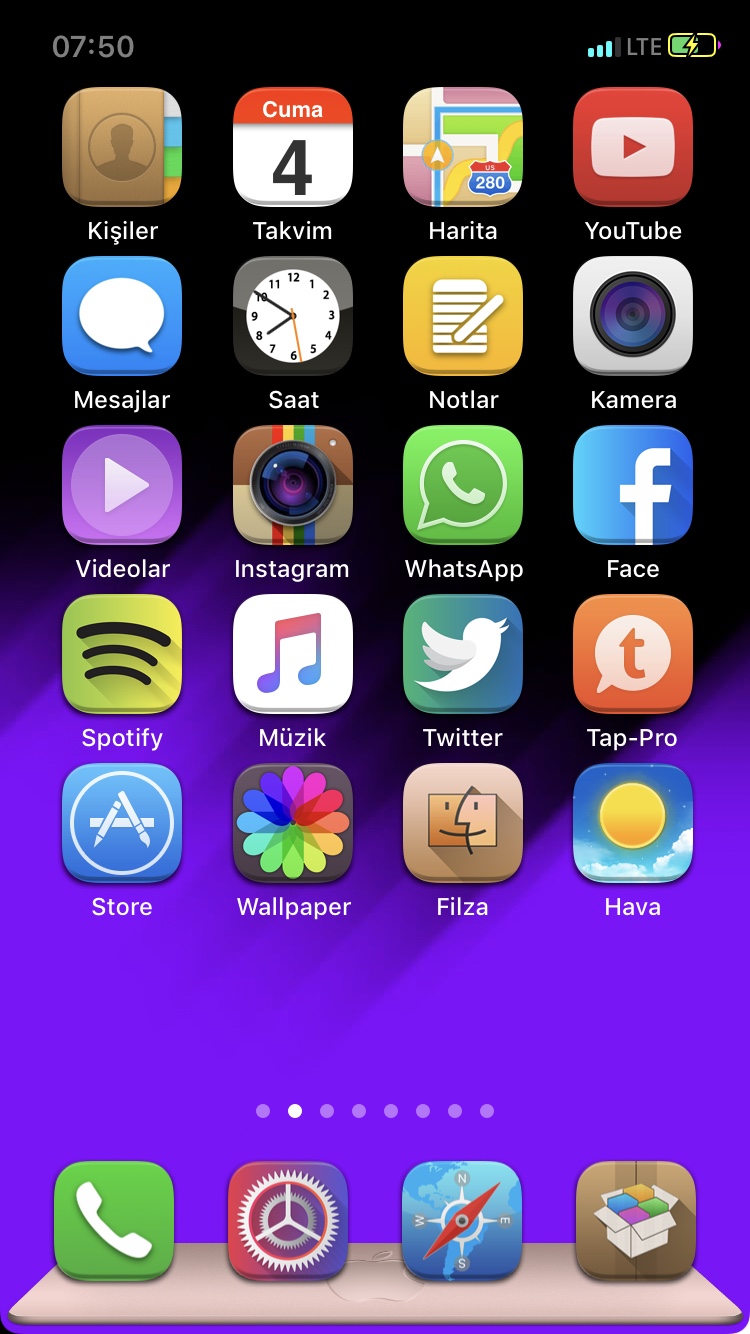Screen dimensions: 750x1334
Task: Open Twitter
Action: (462, 654)
